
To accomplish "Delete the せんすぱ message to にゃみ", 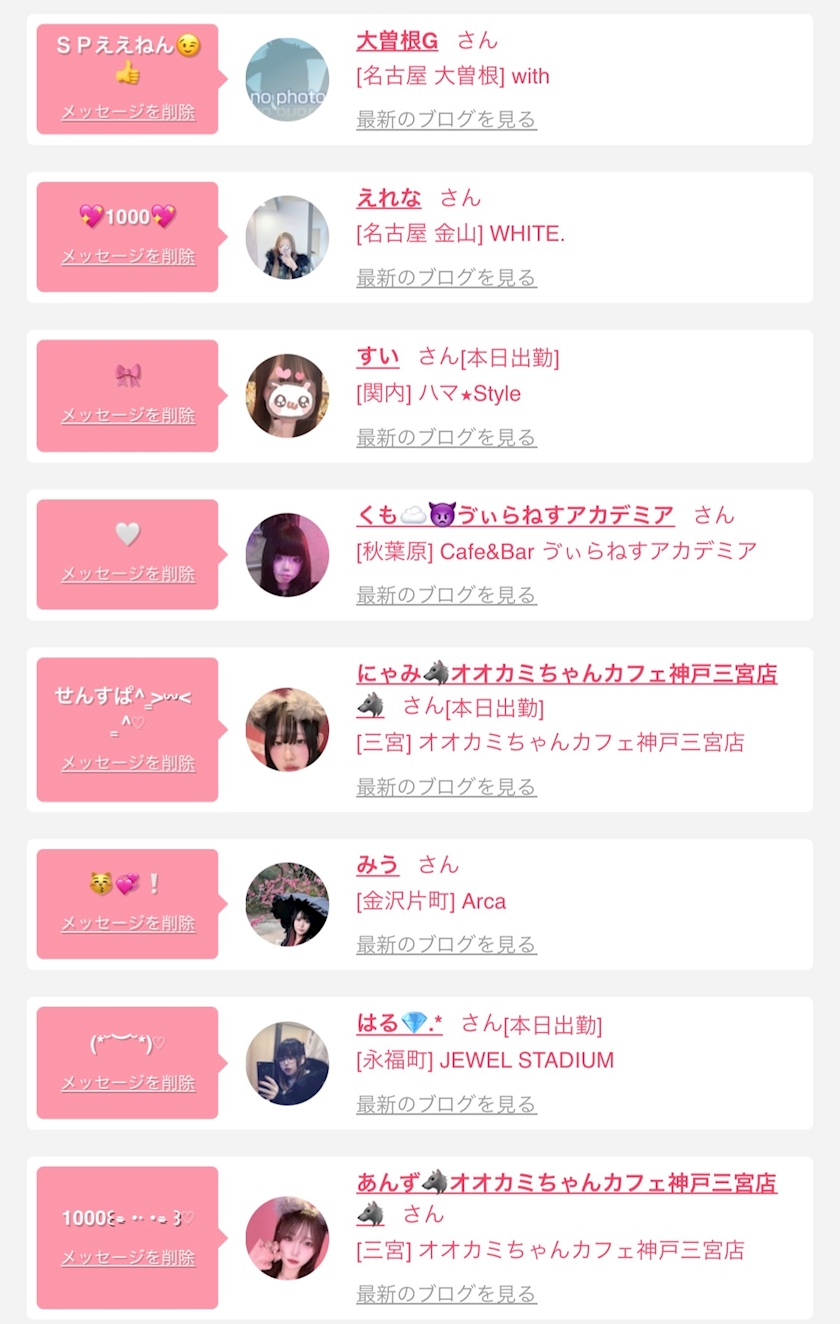I will tap(128, 763).
